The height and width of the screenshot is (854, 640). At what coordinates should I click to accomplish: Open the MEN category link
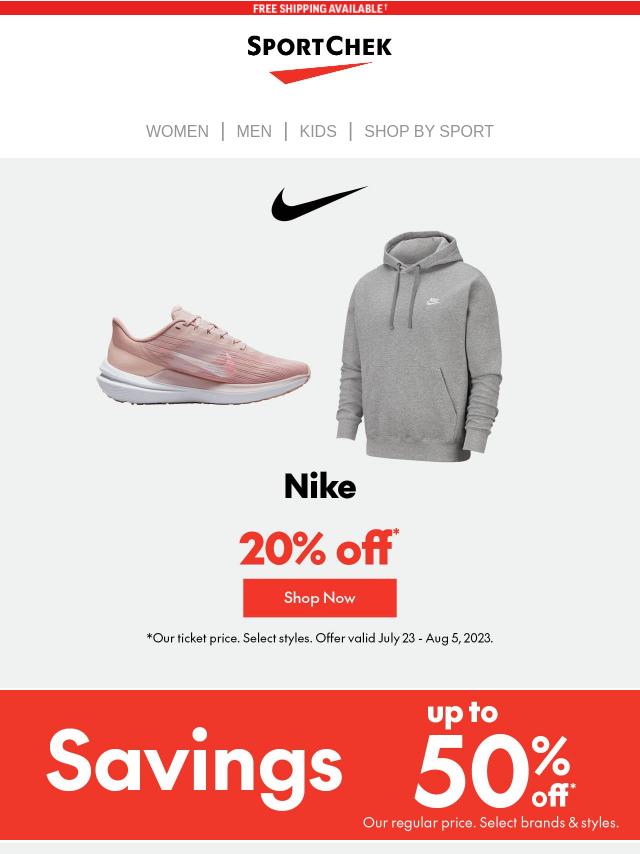[254, 131]
